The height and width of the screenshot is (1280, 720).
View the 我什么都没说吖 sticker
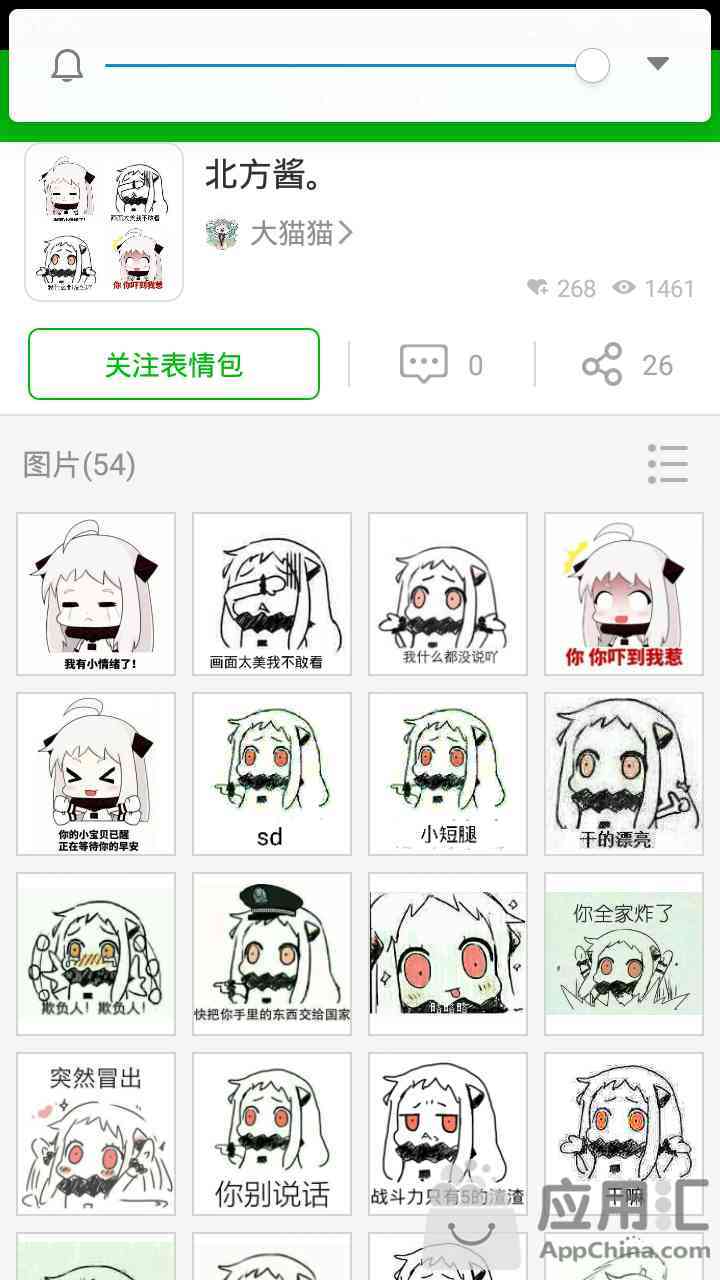tap(448, 593)
